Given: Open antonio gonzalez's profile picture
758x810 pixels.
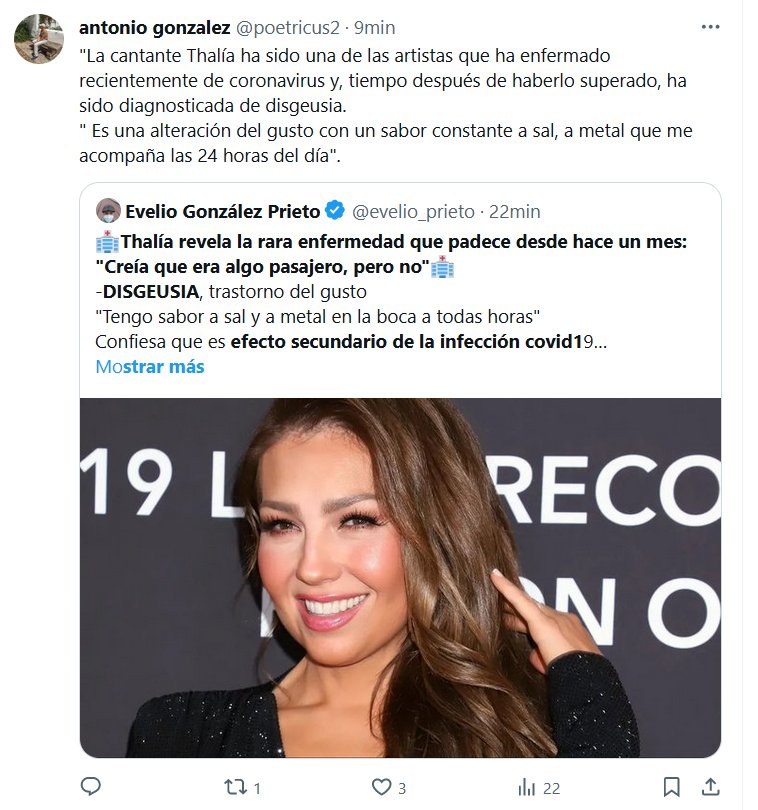Looking at the screenshot, I should (36, 39).
